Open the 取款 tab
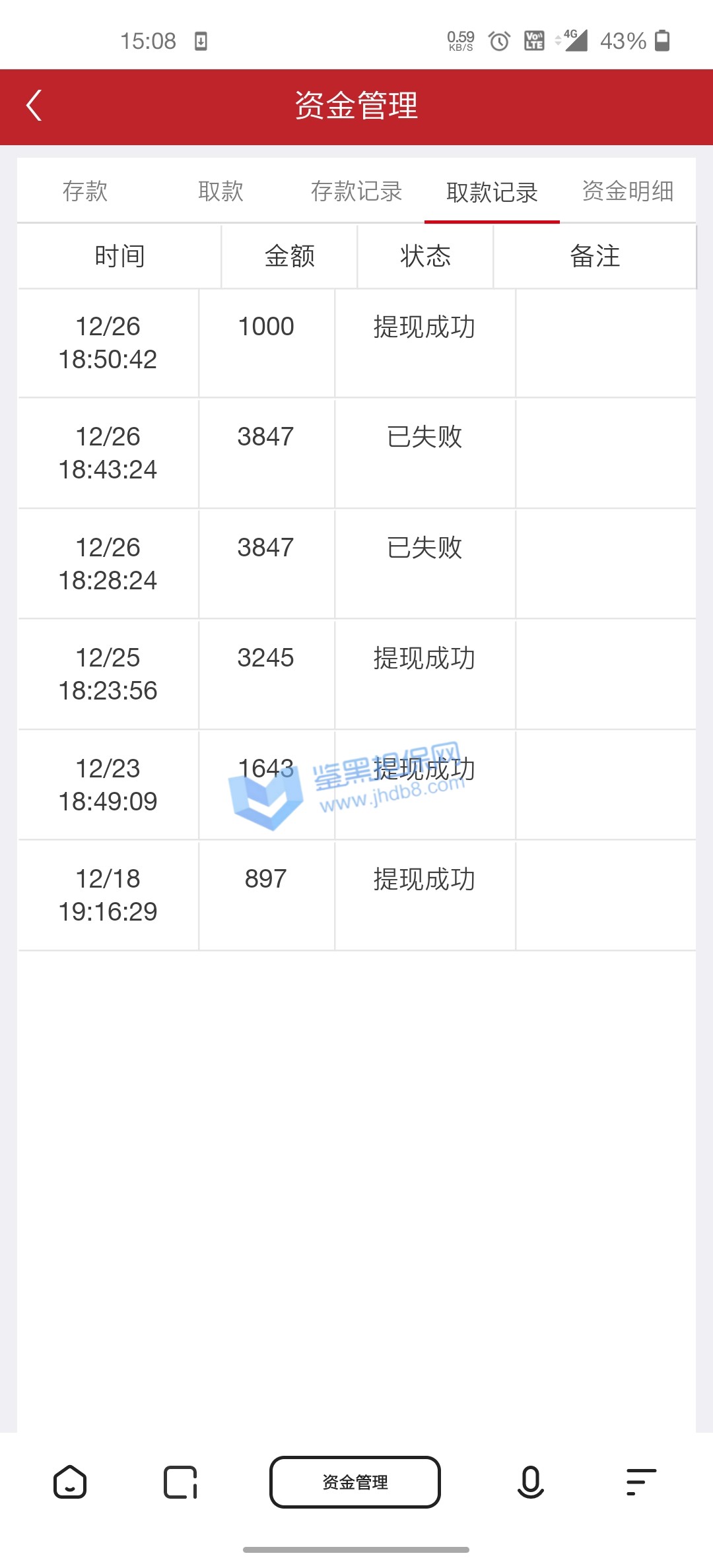The height and width of the screenshot is (1568, 713). pyautogui.click(x=221, y=191)
